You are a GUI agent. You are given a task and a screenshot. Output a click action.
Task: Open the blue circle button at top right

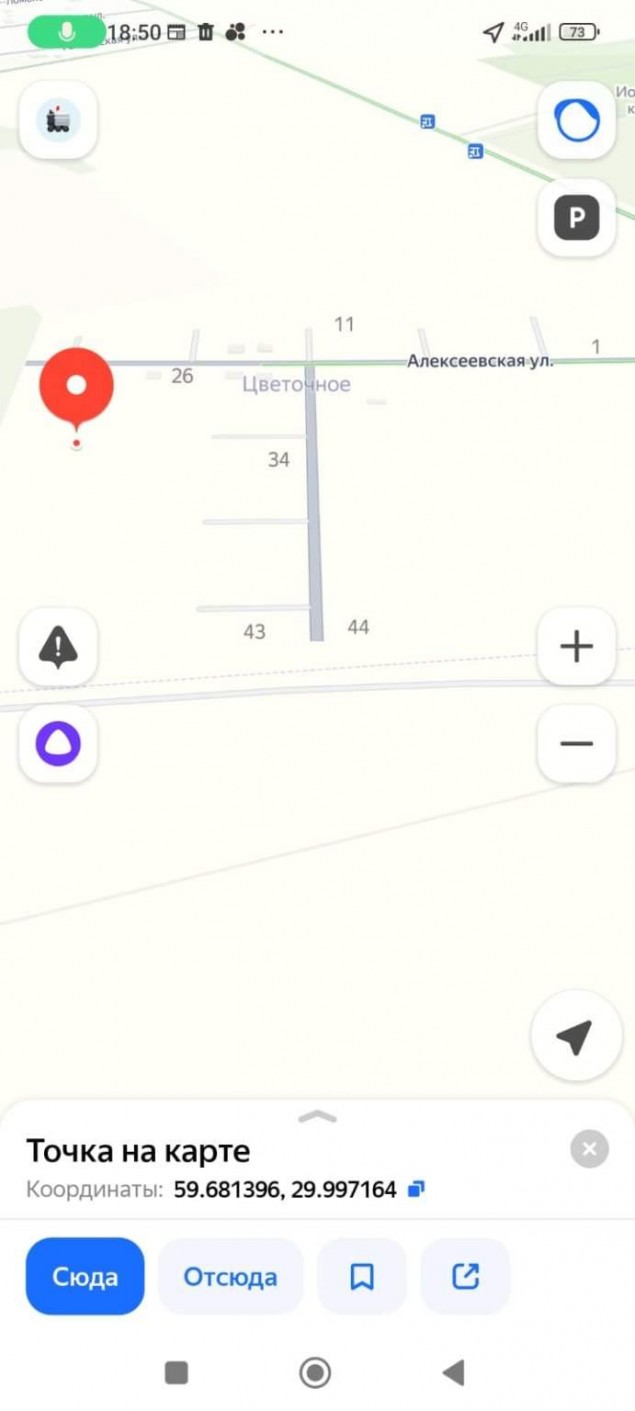pyautogui.click(x=576, y=121)
